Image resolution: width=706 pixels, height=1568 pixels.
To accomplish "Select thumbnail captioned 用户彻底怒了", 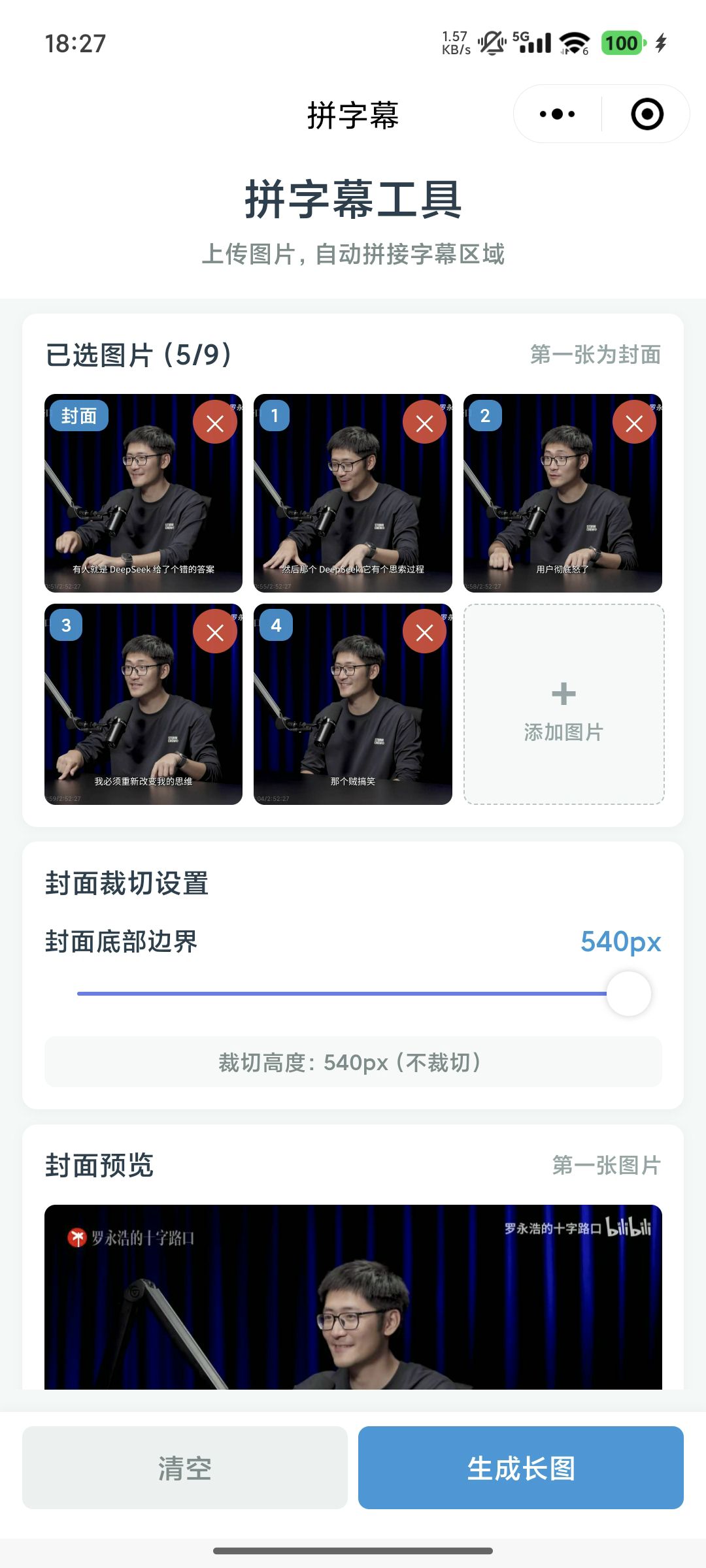I will tap(562, 510).
